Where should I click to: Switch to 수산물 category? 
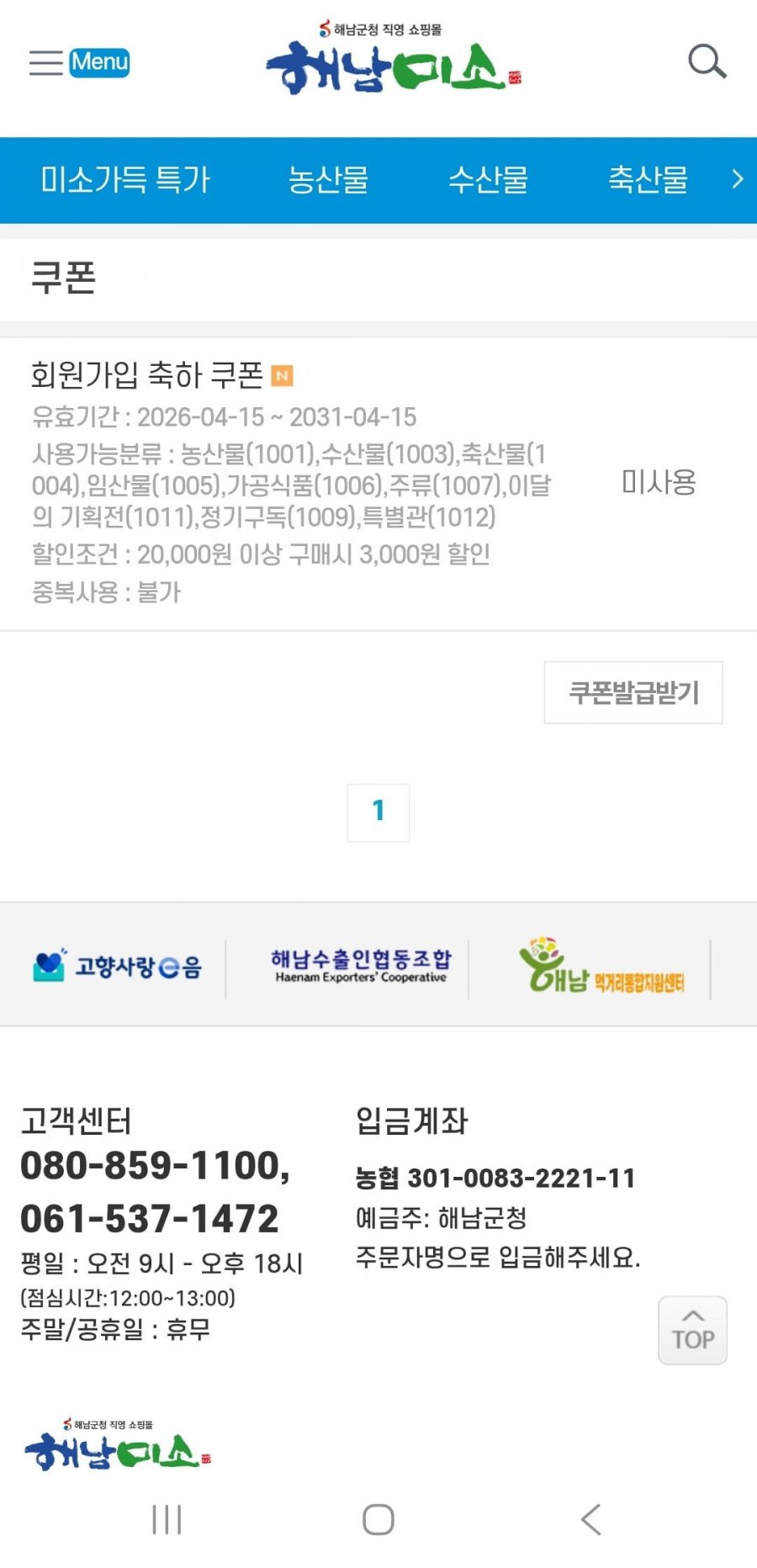point(488,179)
